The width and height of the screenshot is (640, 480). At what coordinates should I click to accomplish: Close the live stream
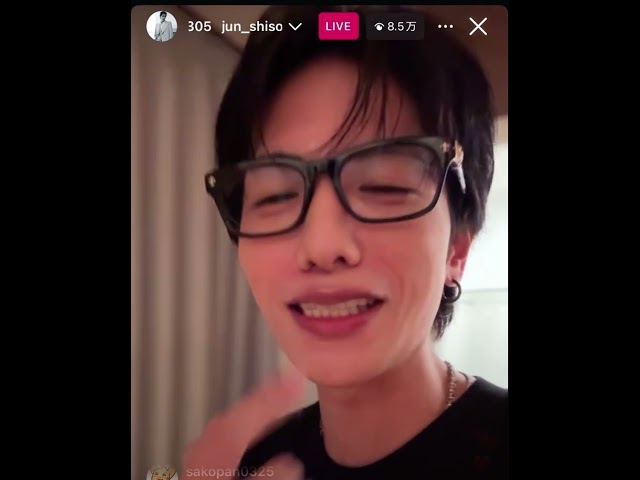pyautogui.click(x=478, y=26)
